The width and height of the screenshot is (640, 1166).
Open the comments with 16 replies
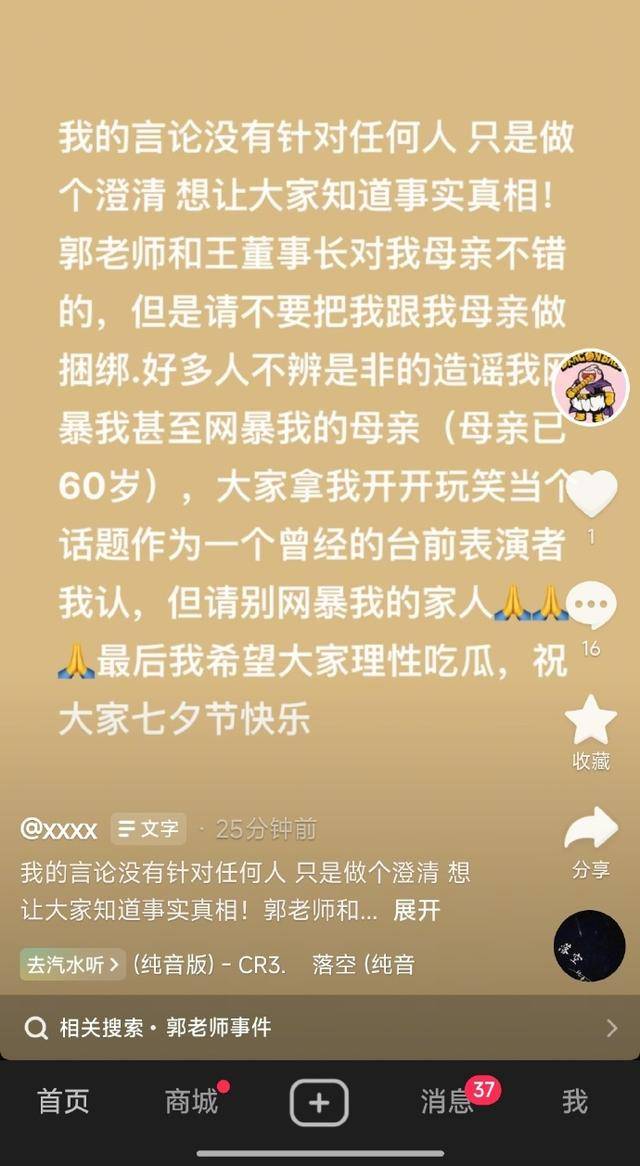tap(591, 606)
